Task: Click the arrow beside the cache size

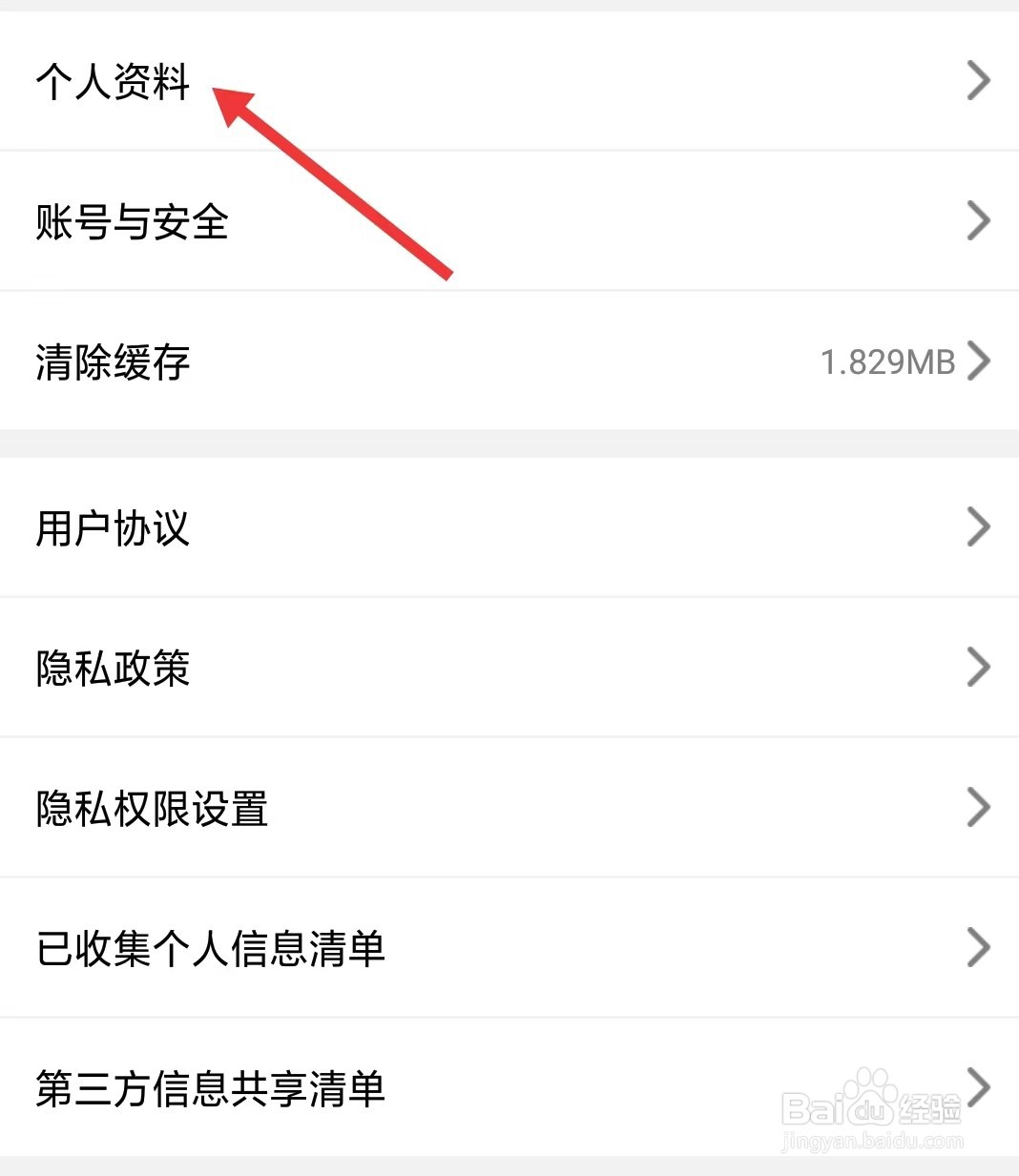Action: click(979, 362)
